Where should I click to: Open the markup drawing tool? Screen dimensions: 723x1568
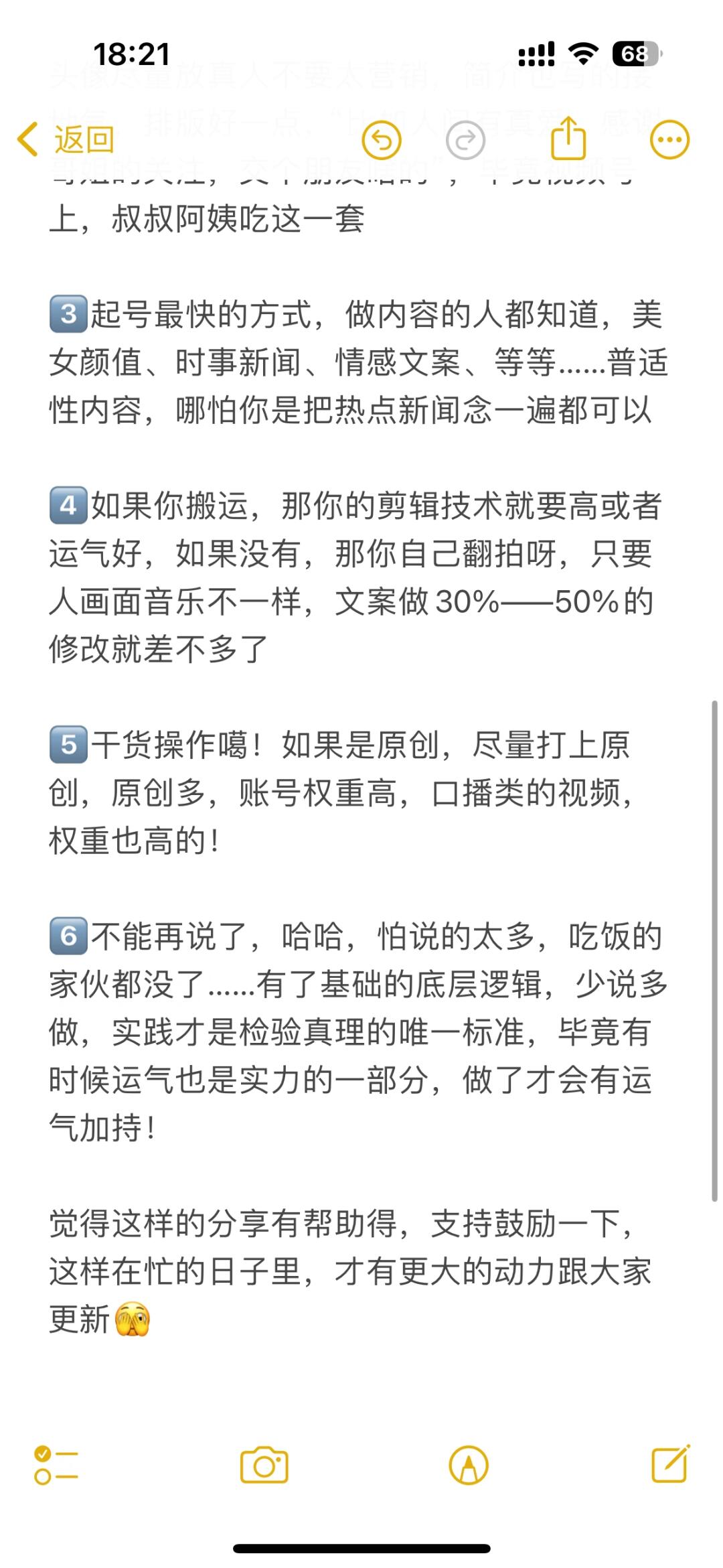[469, 1466]
